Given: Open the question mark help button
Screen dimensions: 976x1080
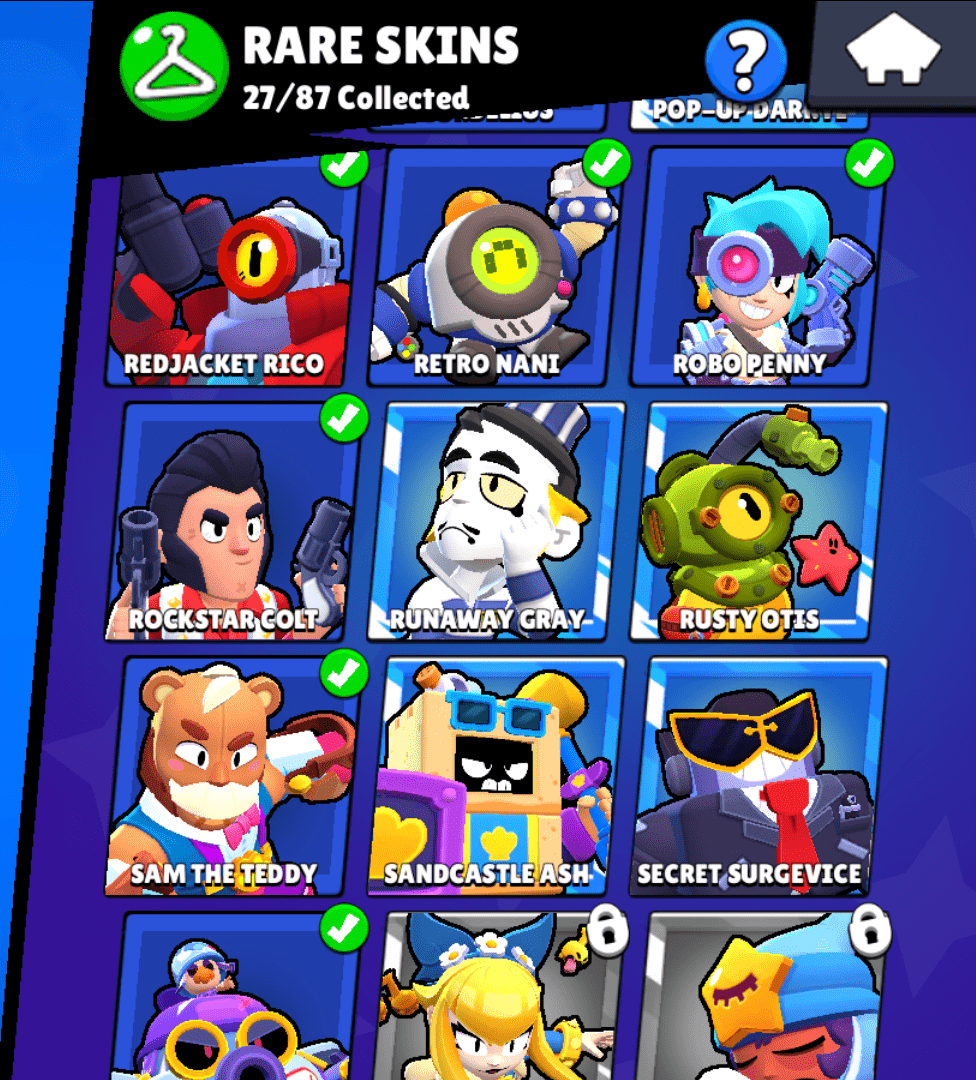Looking at the screenshot, I should (x=745, y=62).
